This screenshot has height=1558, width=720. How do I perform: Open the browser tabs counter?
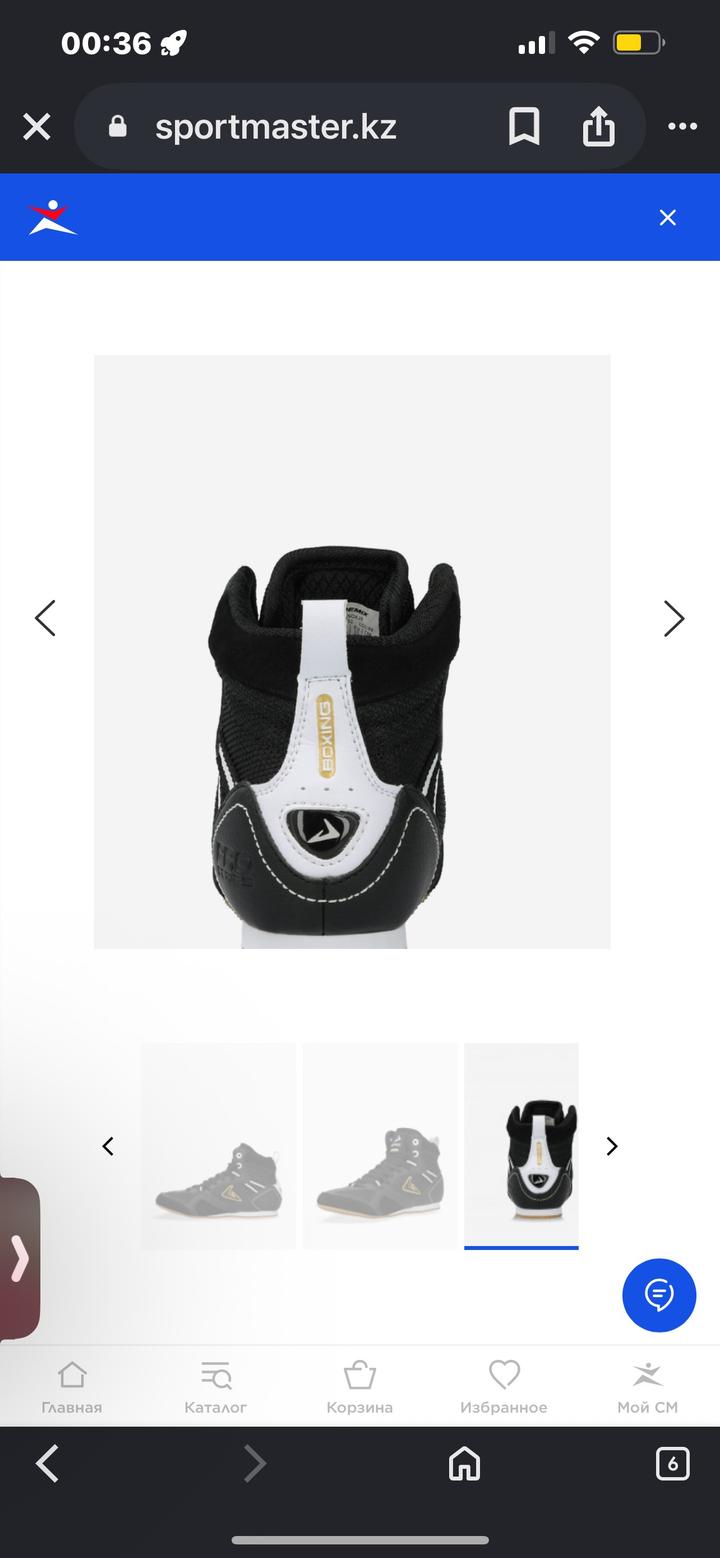click(x=672, y=1464)
